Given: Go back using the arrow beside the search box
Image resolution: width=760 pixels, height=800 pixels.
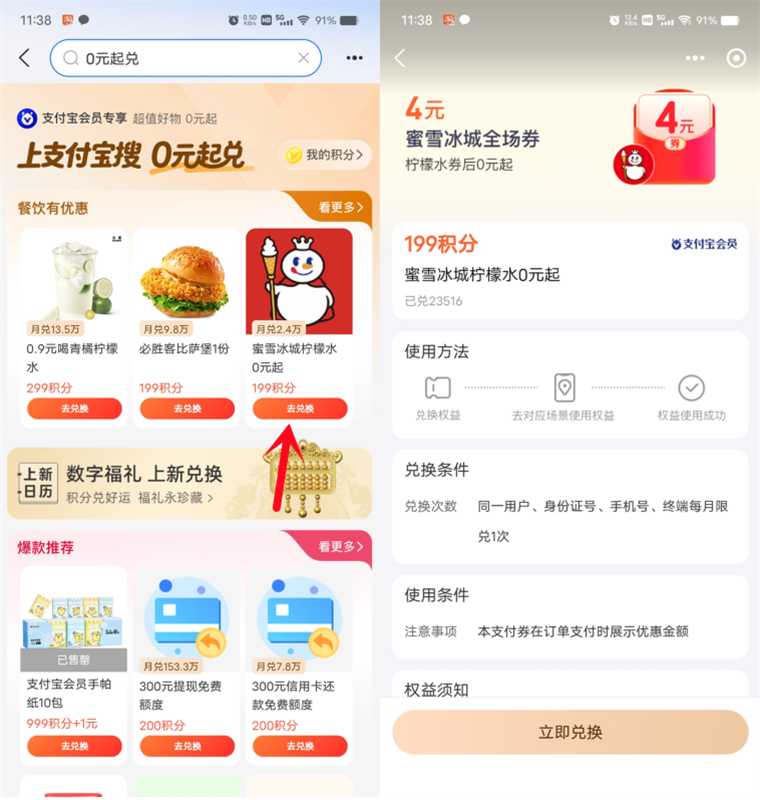Looking at the screenshot, I should tap(25, 59).
